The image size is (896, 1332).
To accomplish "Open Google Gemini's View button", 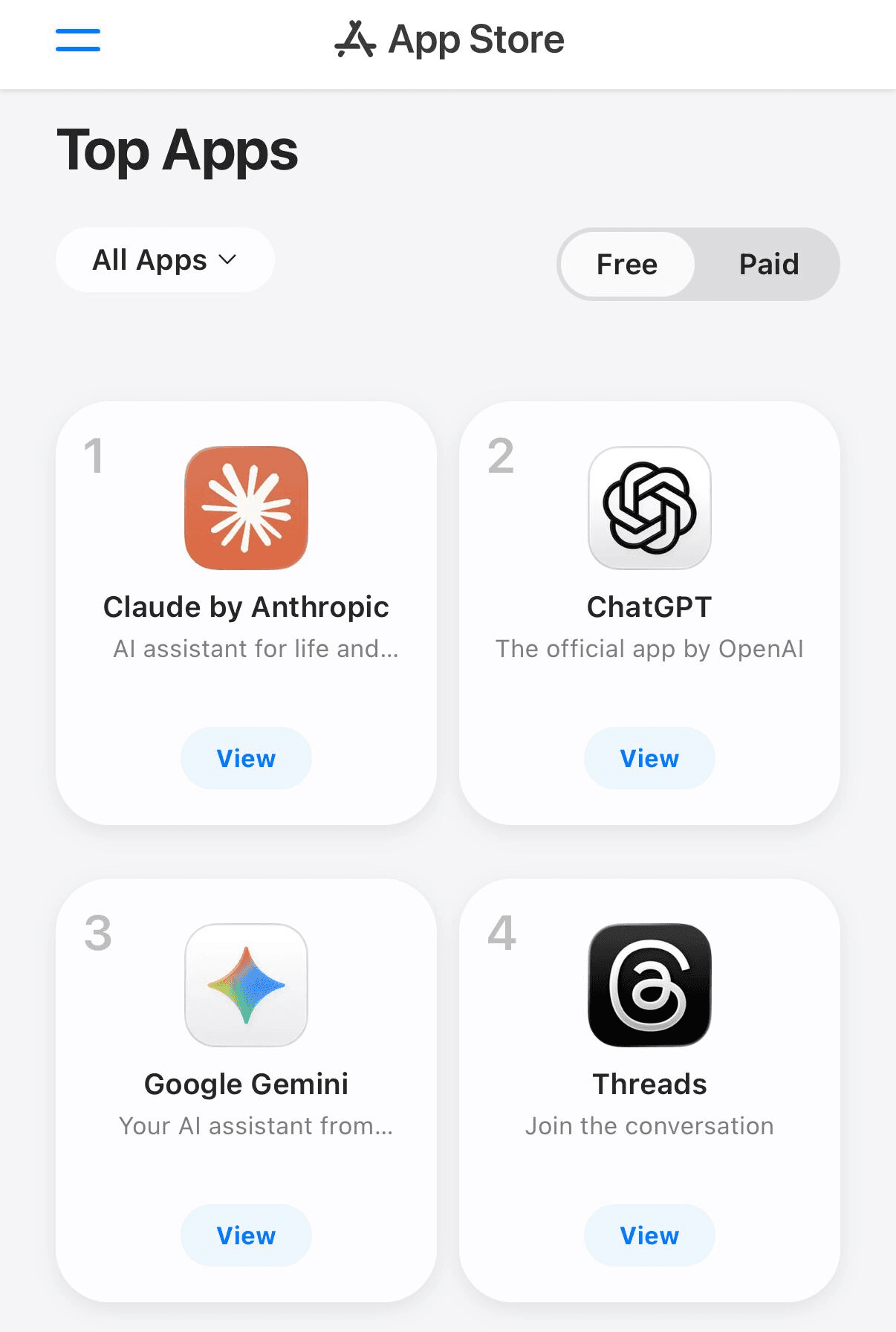I will point(246,1235).
